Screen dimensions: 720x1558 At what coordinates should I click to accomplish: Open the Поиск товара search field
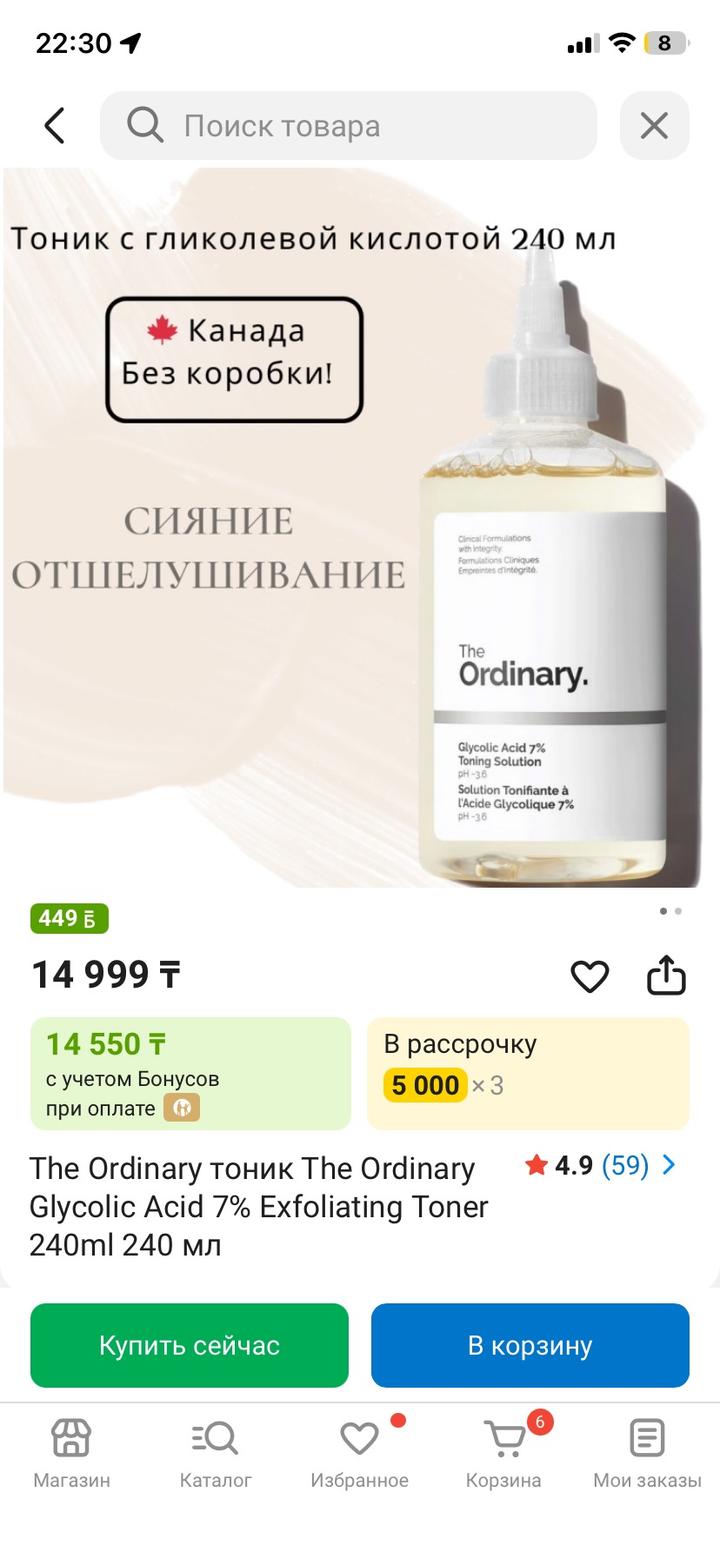(x=348, y=126)
